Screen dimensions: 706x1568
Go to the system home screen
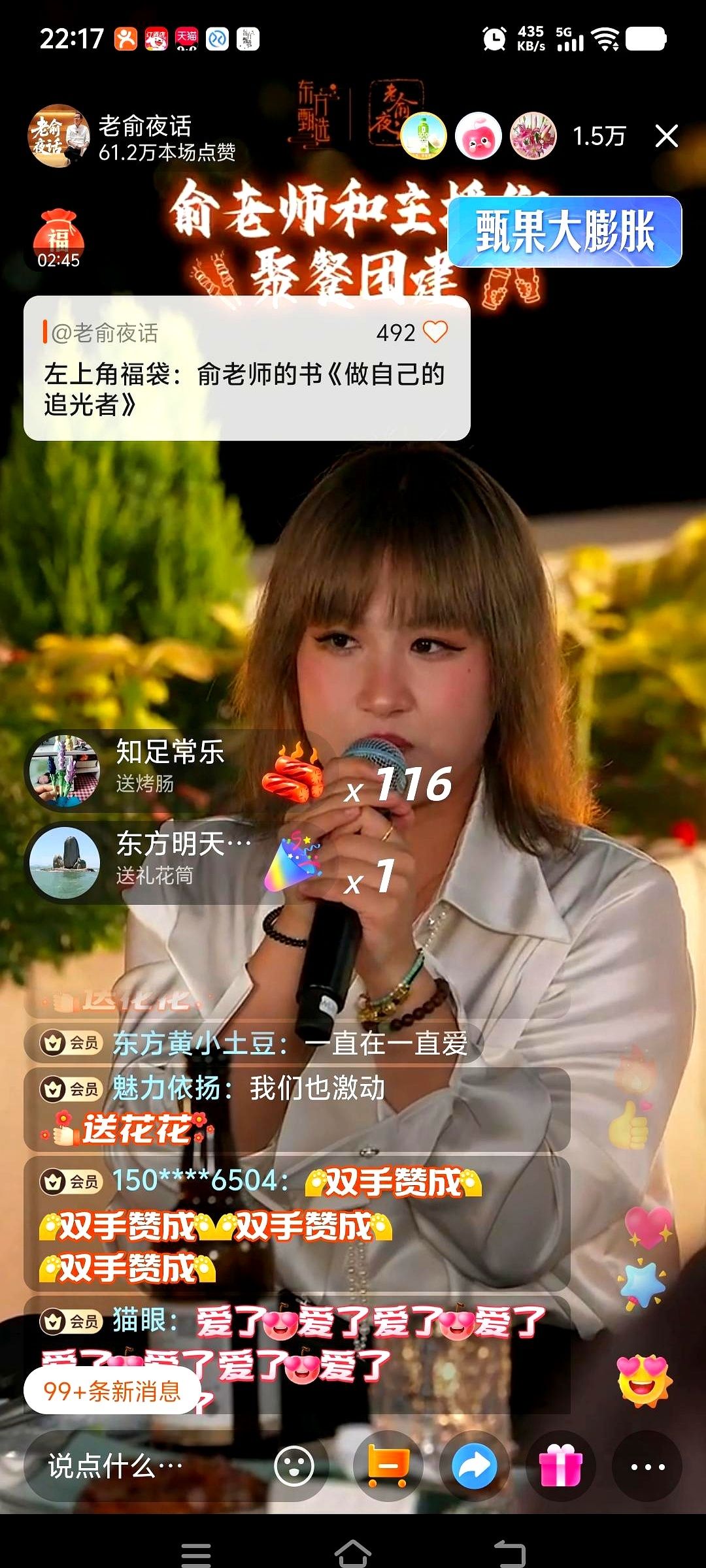[x=352, y=1551]
